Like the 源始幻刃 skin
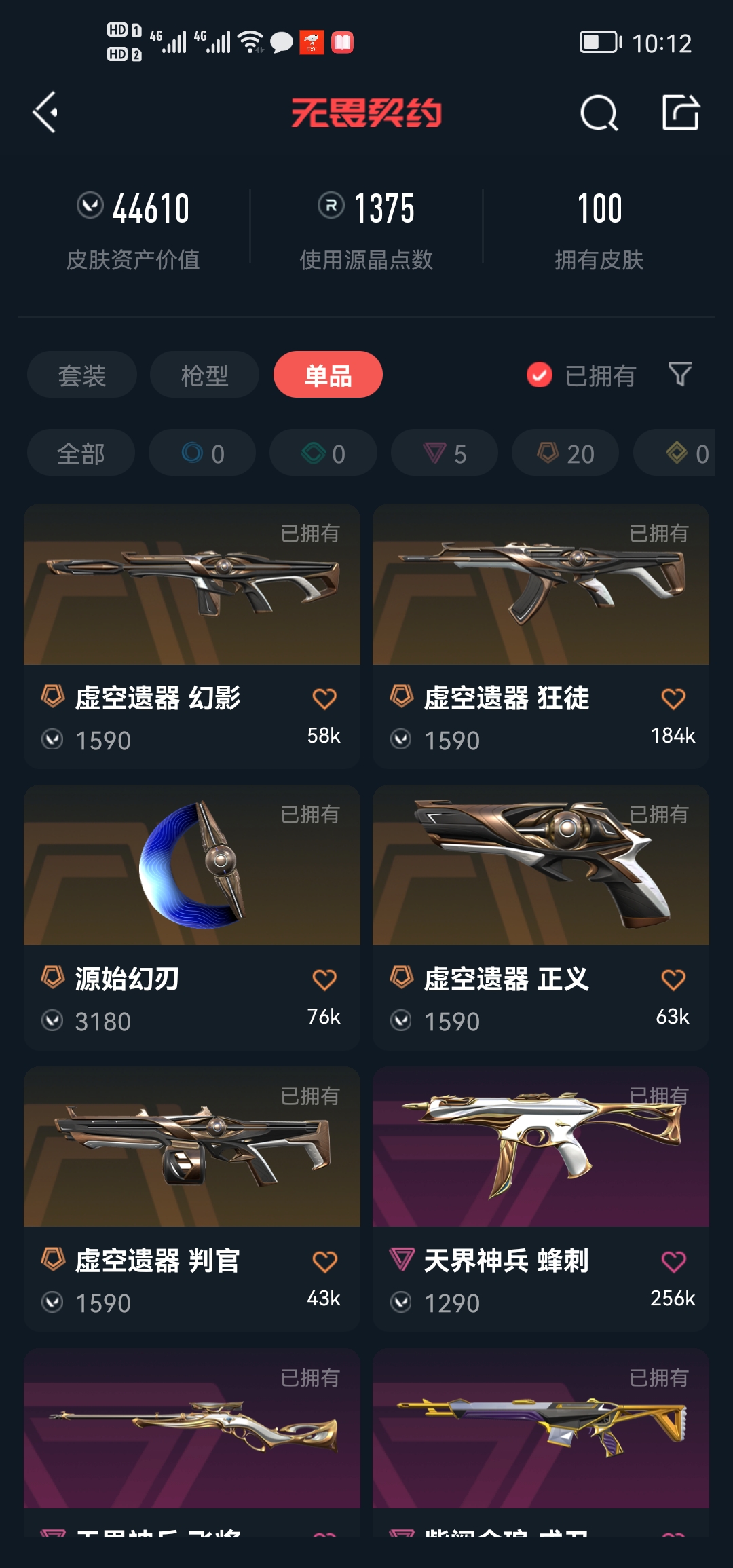The width and height of the screenshot is (733, 1568). [x=324, y=979]
